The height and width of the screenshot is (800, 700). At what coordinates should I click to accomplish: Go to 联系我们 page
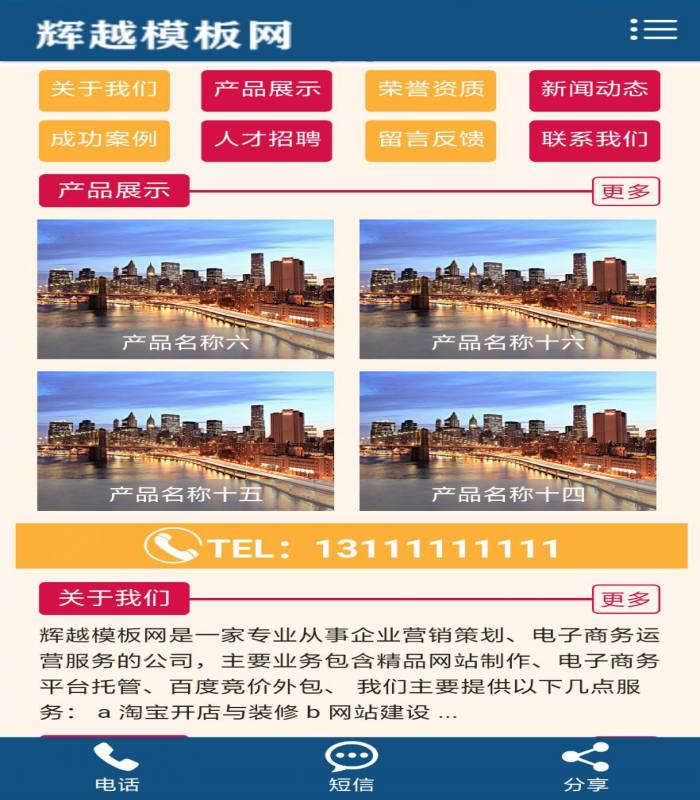pyautogui.click(x=594, y=140)
